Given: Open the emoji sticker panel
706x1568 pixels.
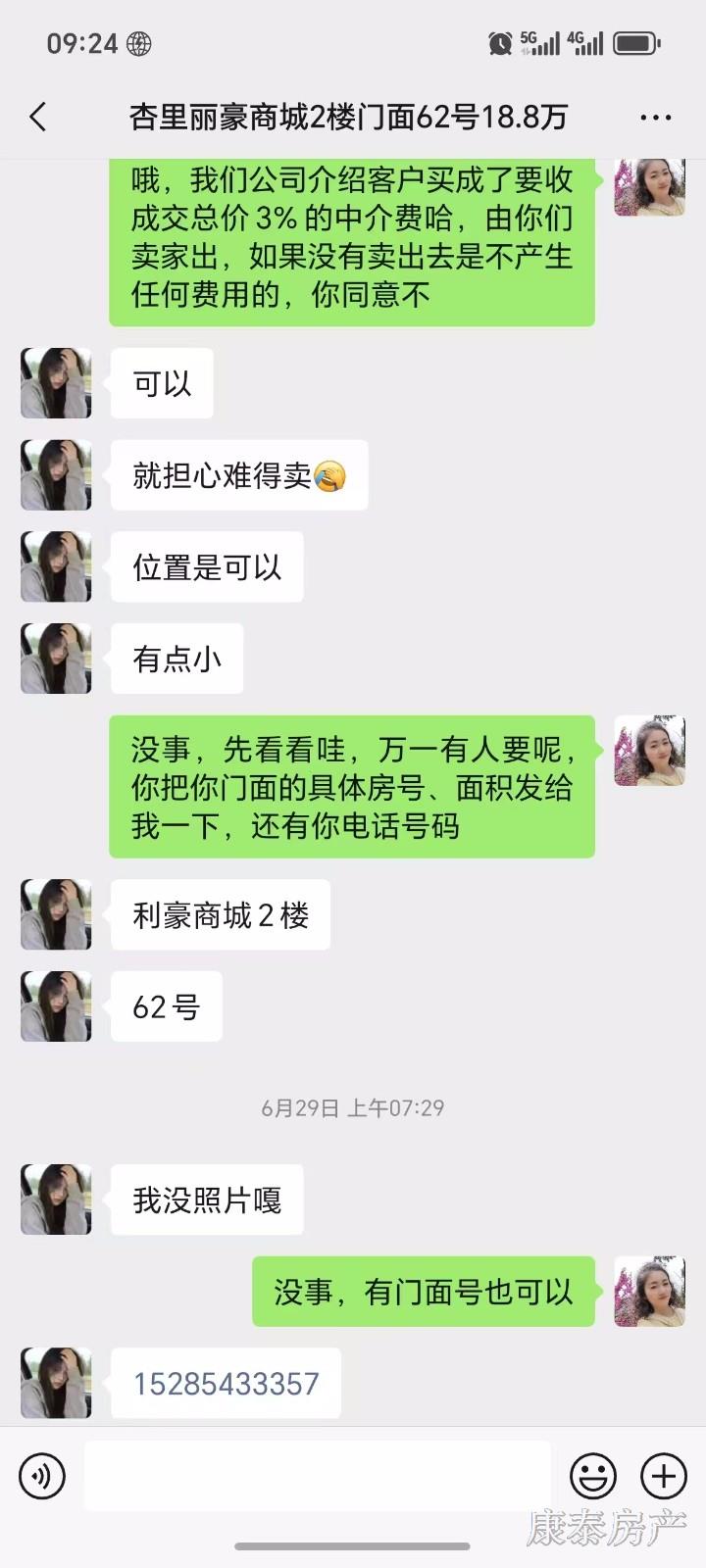Looking at the screenshot, I should pyautogui.click(x=593, y=1476).
